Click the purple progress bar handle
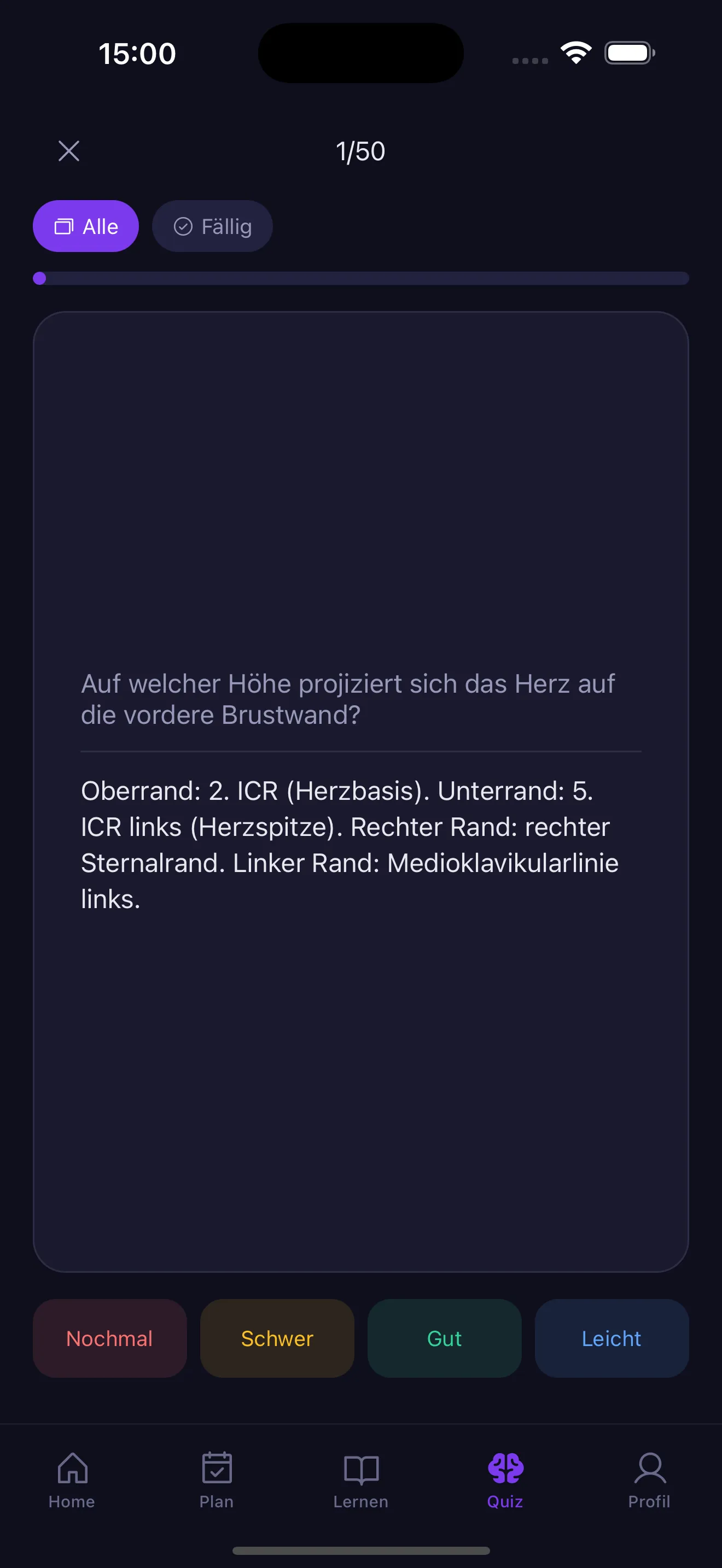The image size is (722, 1568). pyautogui.click(x=40, y=278)
